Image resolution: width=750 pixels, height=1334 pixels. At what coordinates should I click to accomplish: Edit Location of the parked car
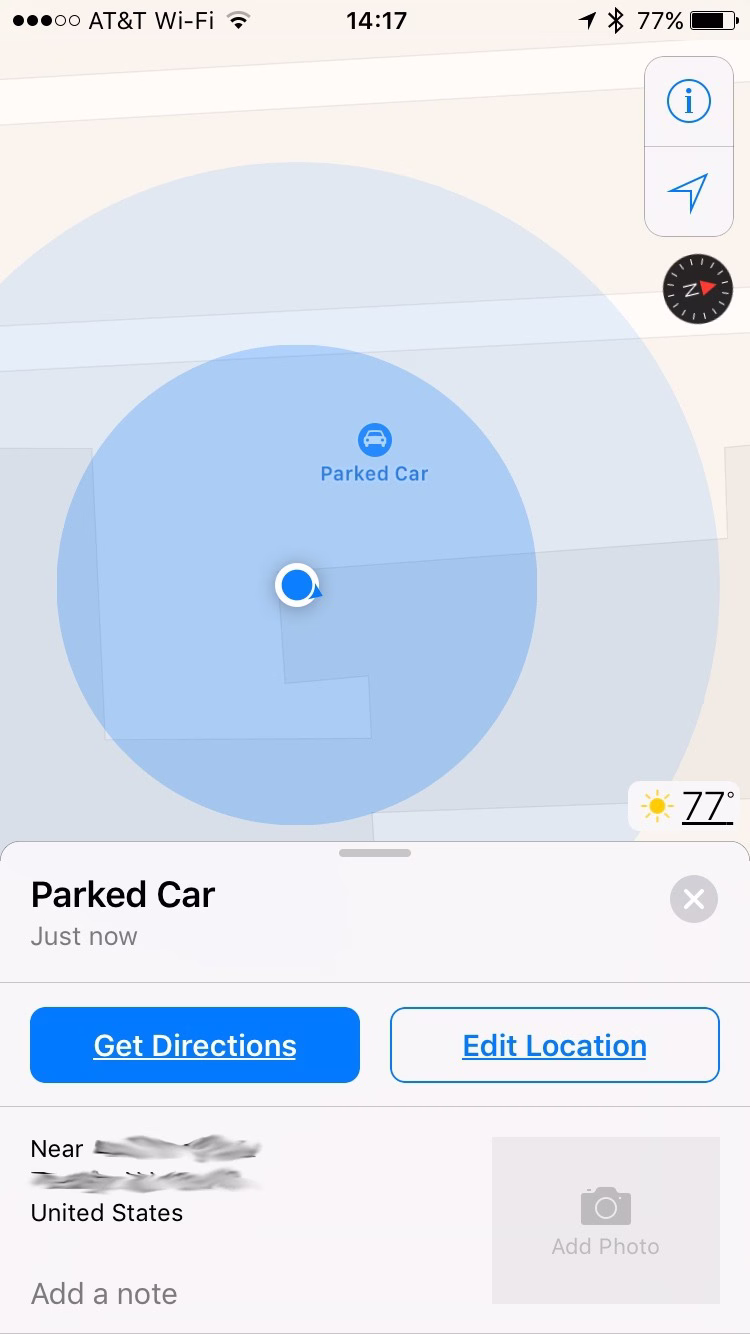pos(555,1045)
